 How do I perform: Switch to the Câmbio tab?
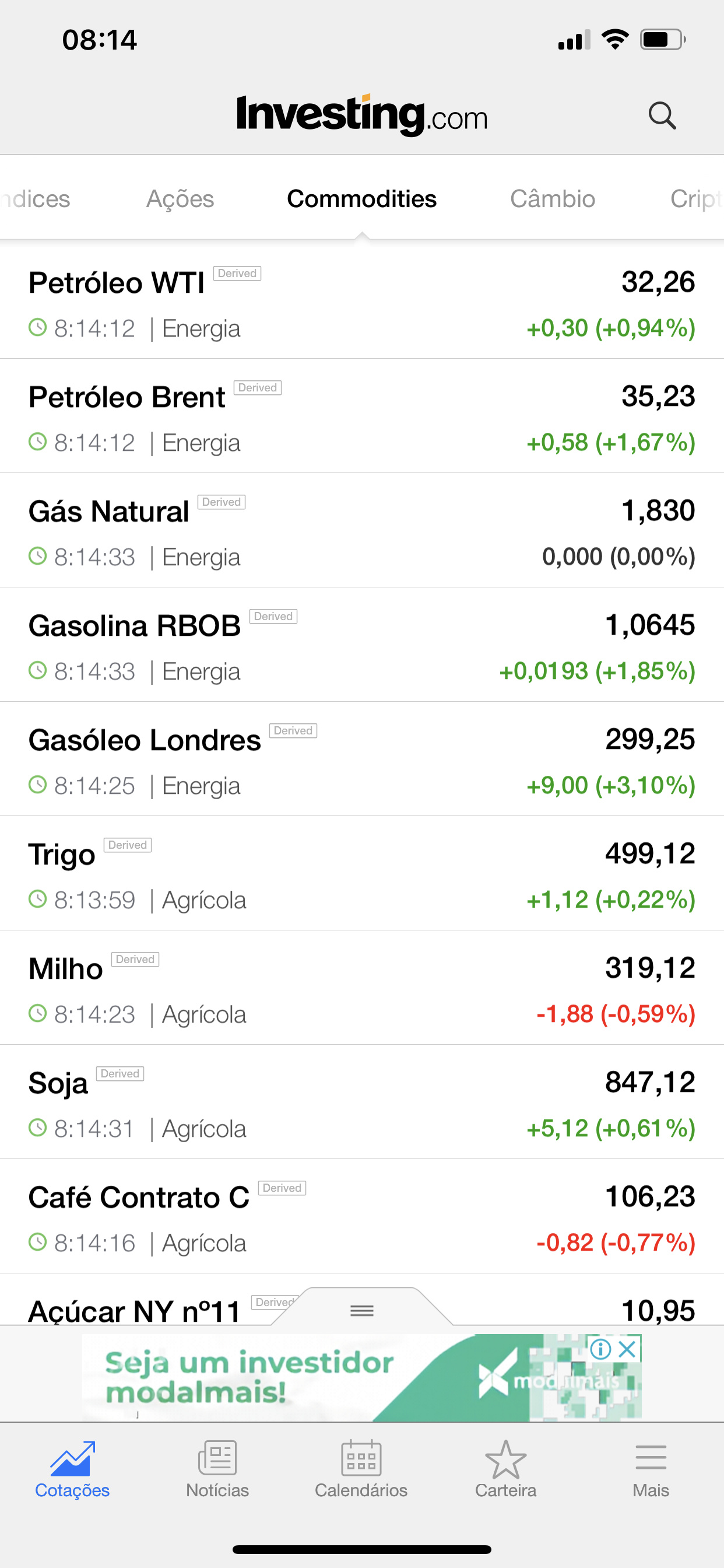pos(553,199)
